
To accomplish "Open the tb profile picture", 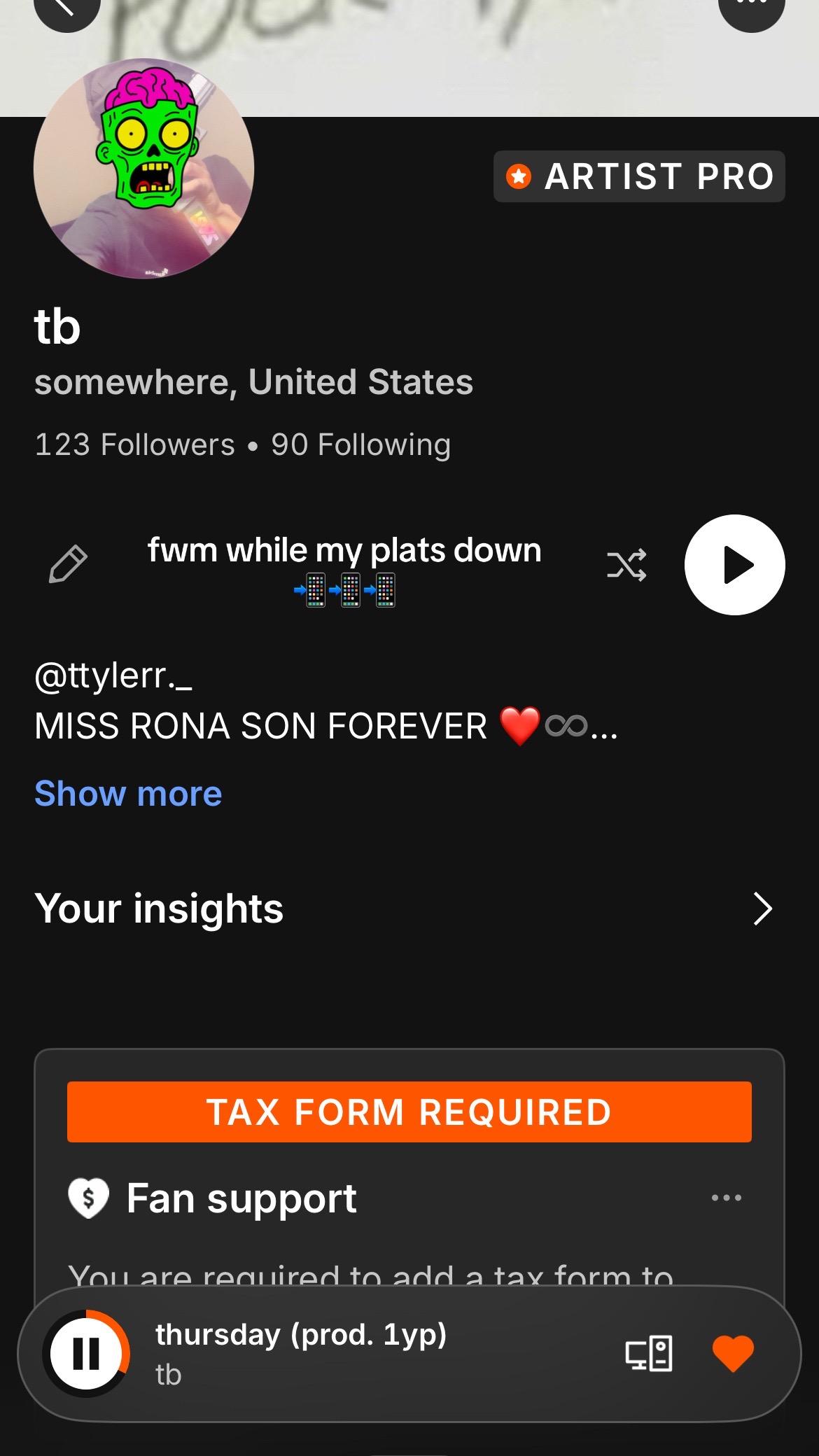I will 143,168.
